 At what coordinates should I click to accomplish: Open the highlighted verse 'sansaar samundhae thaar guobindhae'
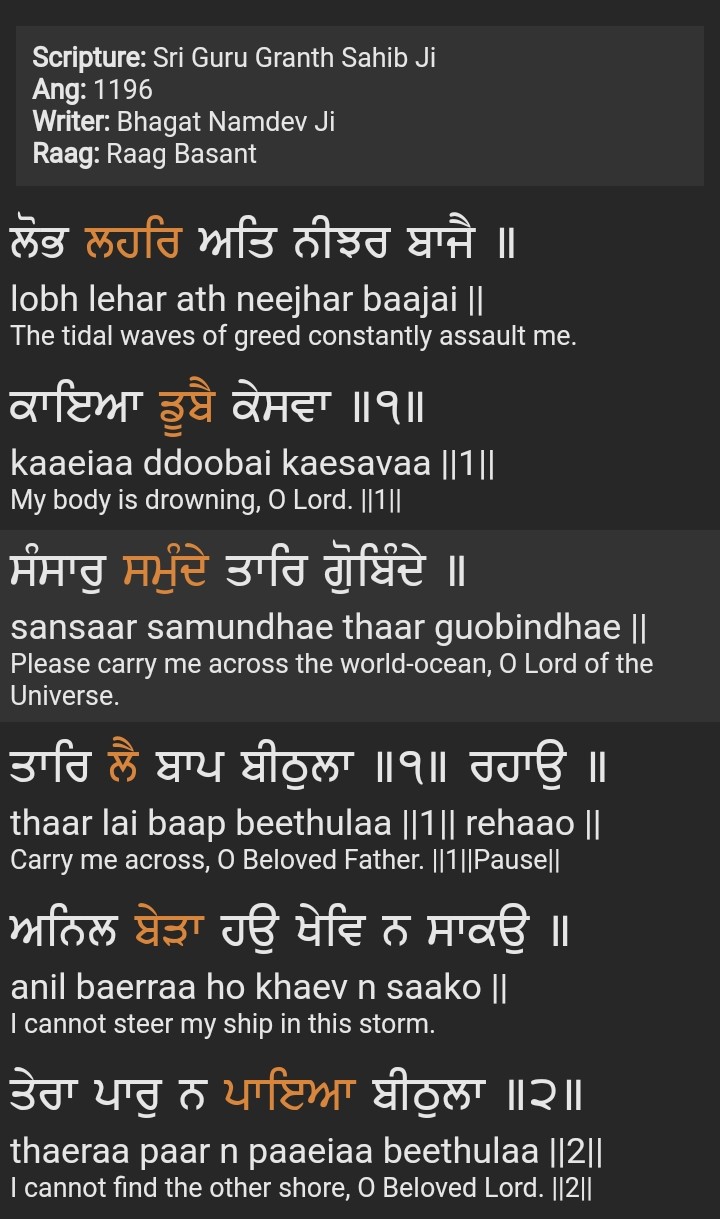pos(328,627)
